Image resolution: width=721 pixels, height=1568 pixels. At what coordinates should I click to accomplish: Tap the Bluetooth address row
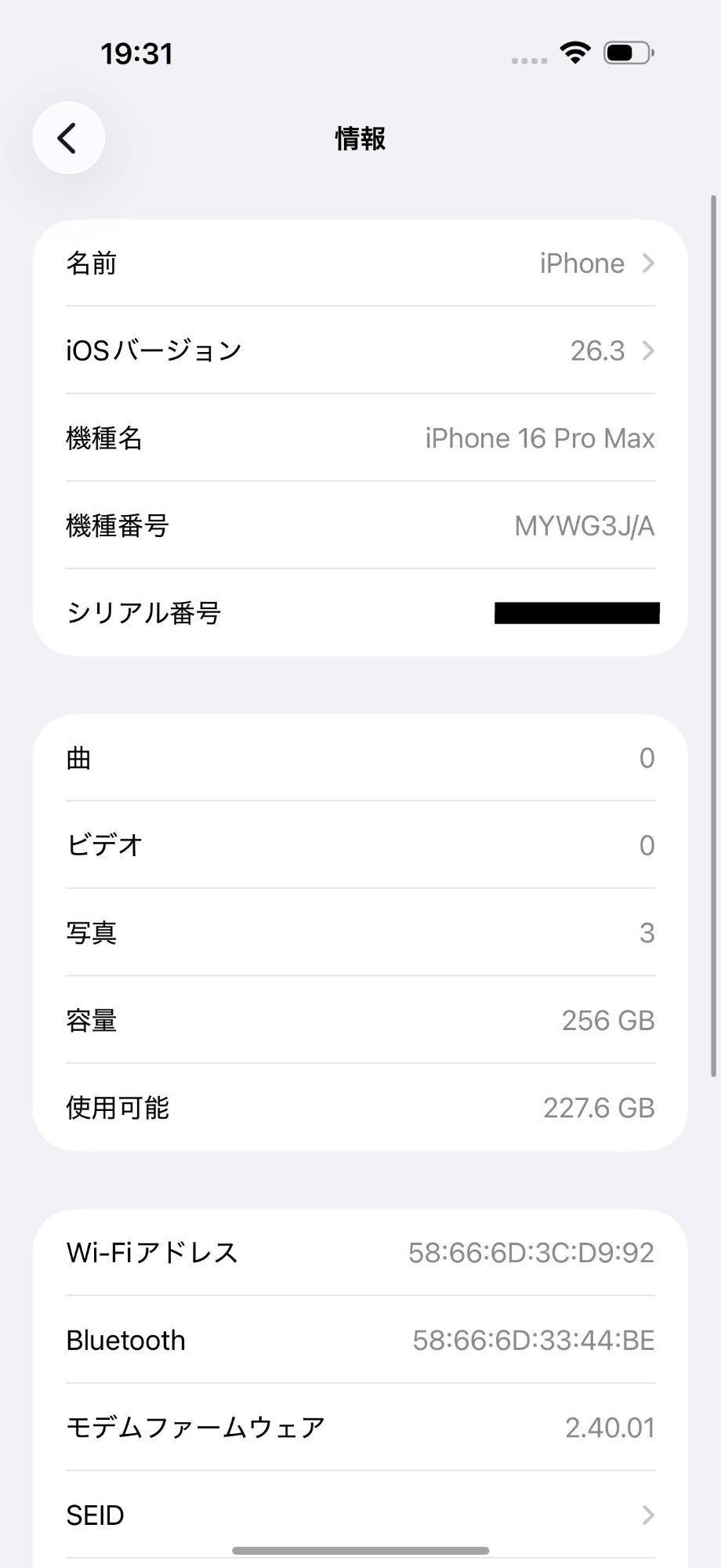[359, 1340]
